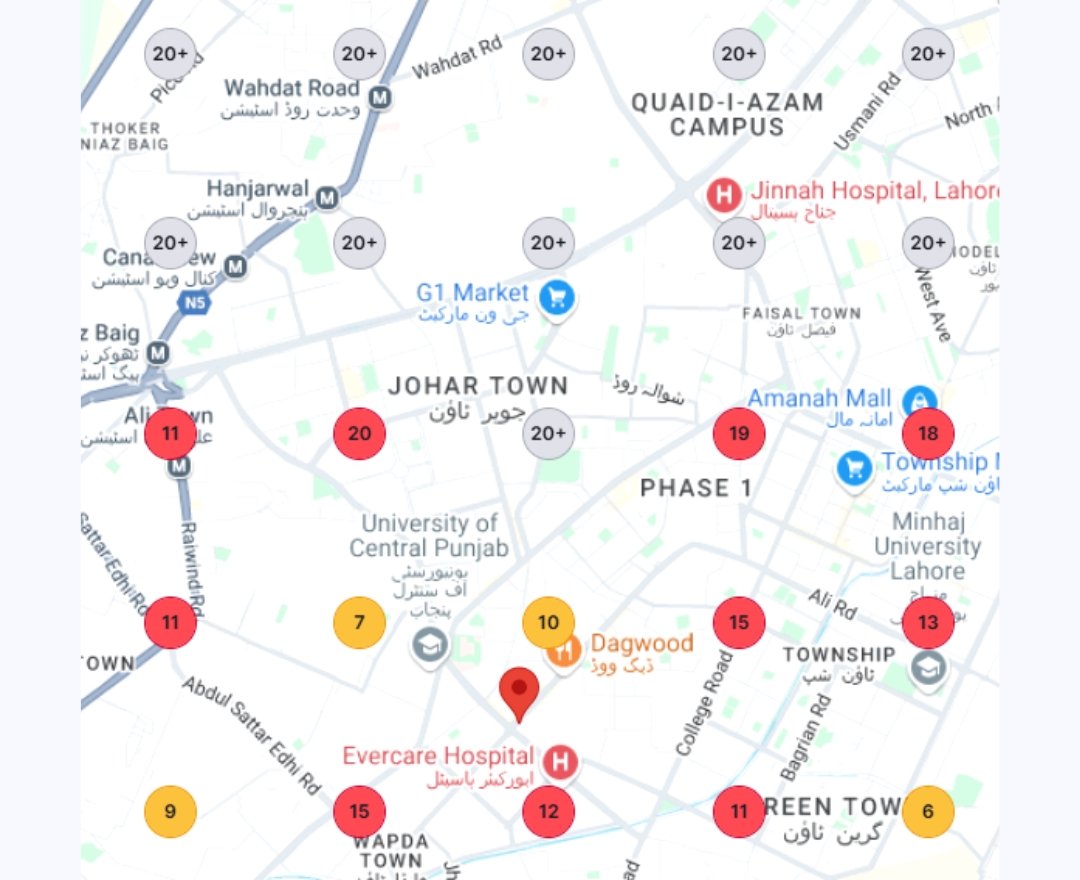
Task: Select University of Central Punjab marker
Action: 429,645
